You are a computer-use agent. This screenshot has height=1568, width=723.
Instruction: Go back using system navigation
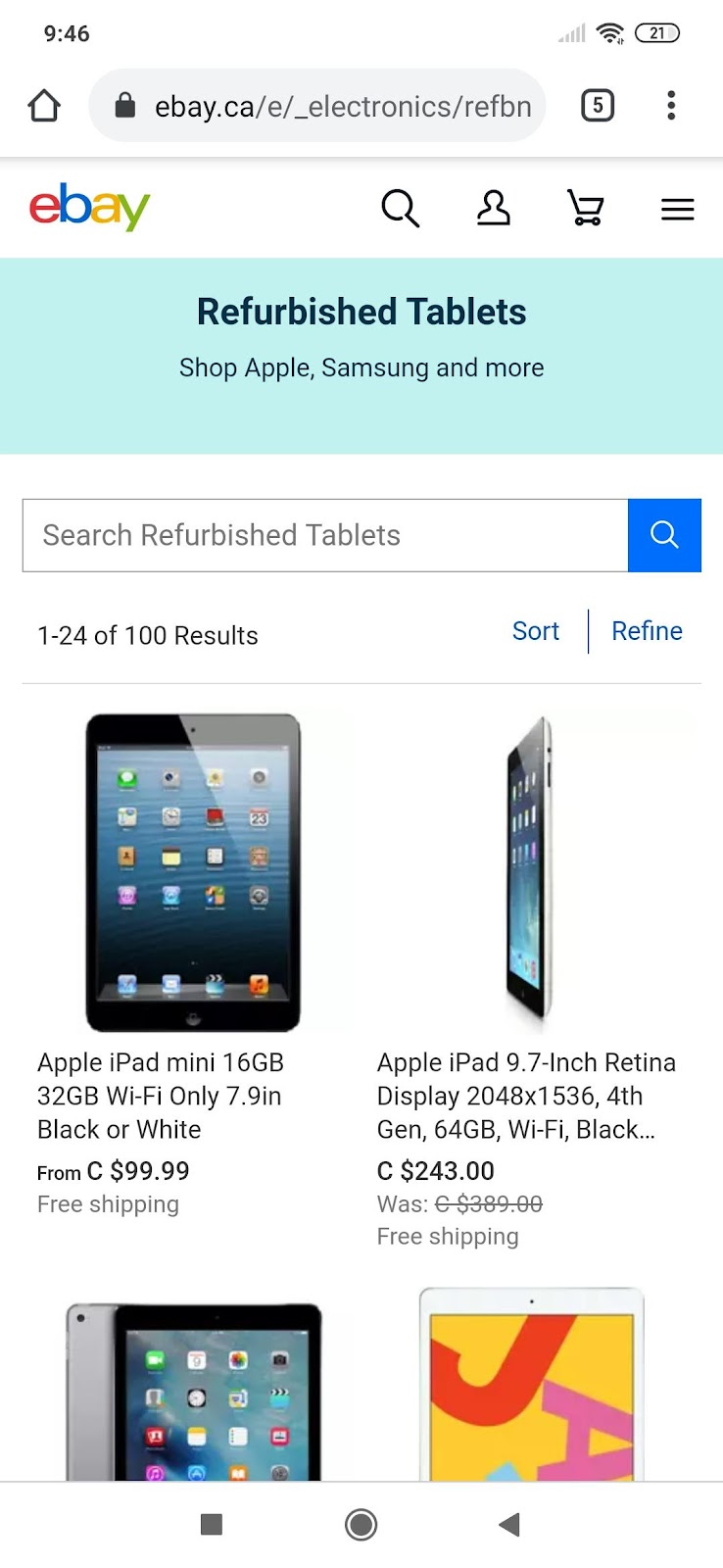[x=508, y=1524]
